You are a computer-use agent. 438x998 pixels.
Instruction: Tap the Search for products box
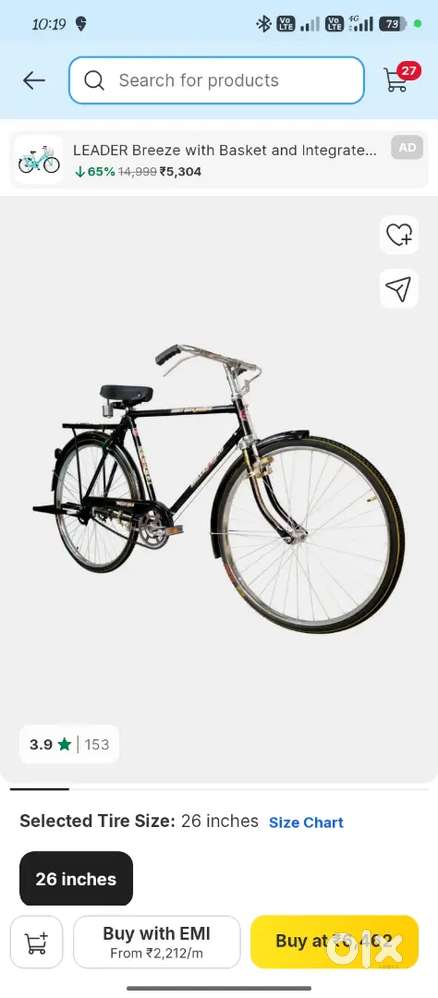click(x=216, y=80)
